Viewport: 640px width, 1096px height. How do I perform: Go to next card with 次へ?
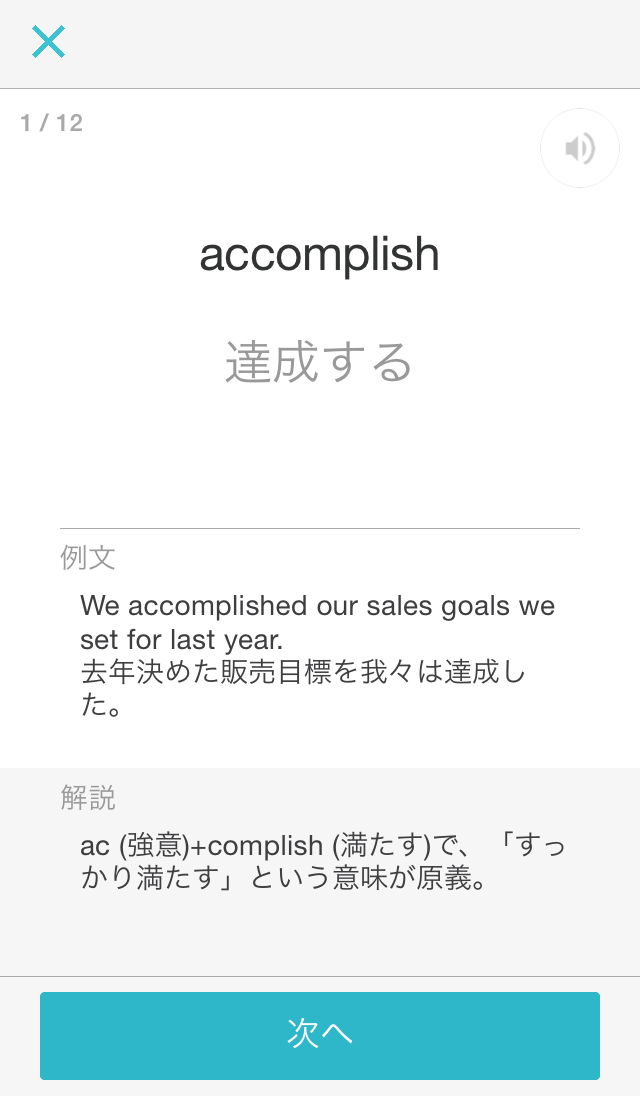point(320,1035)
